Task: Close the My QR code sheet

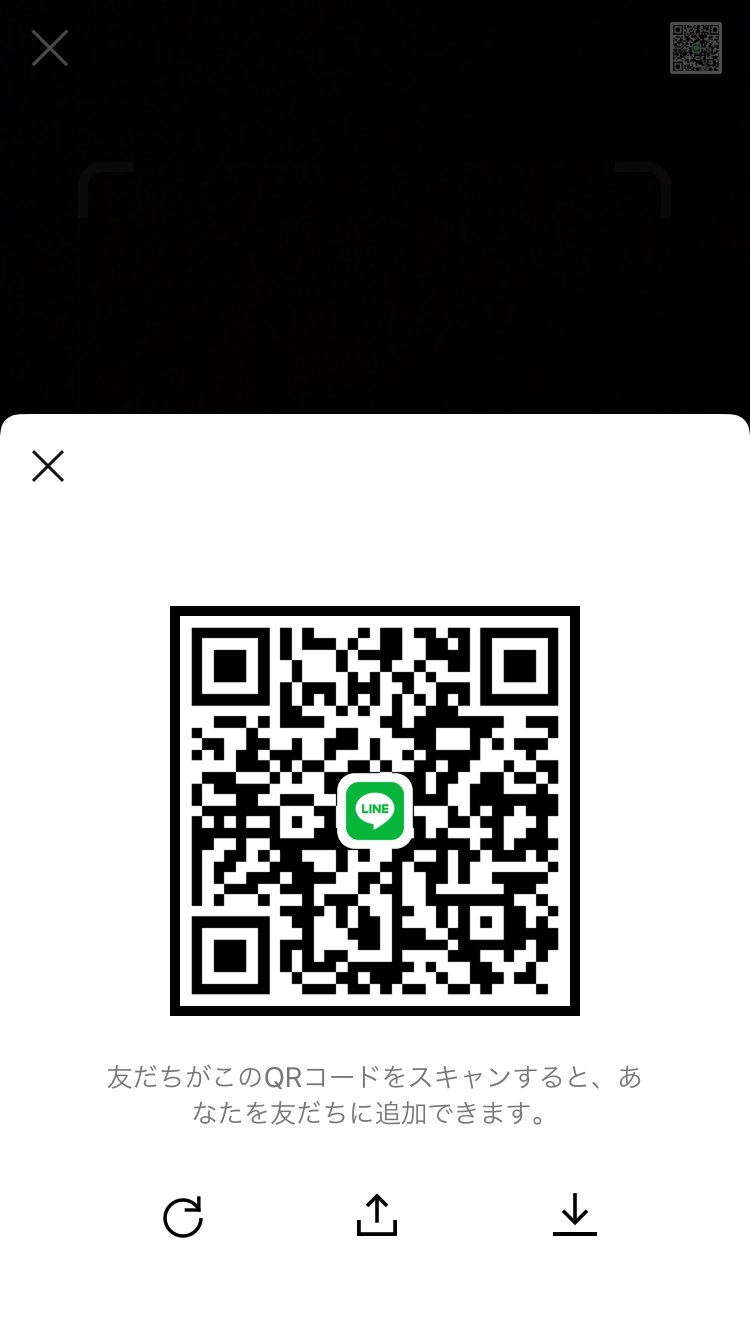Action: (x=48, y=466)
